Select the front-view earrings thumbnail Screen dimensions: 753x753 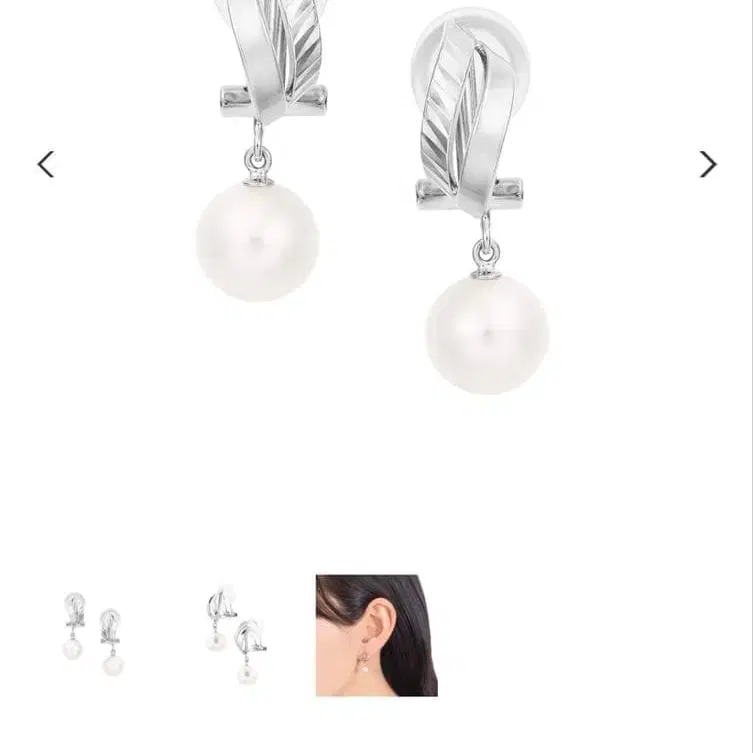pyautogui.click(x=94, y=634)
